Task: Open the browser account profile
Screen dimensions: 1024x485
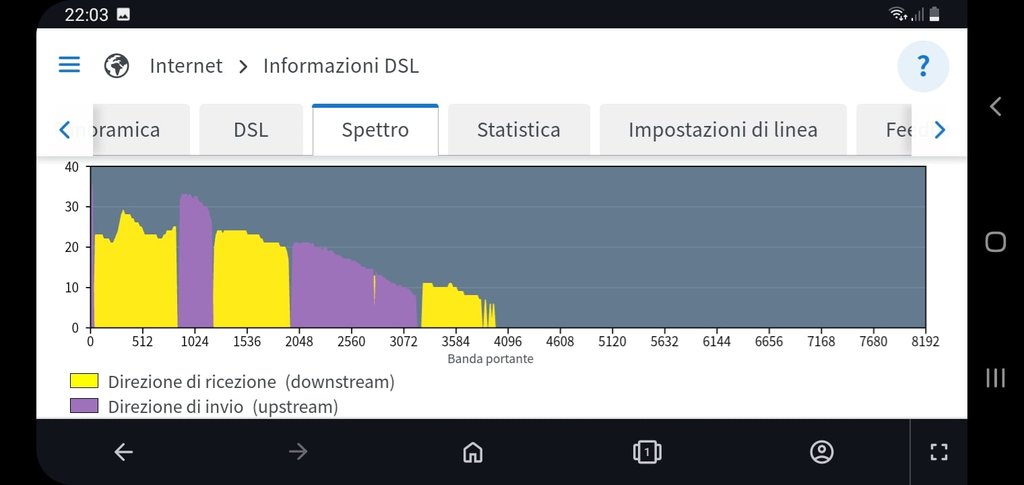Action: 821,452
